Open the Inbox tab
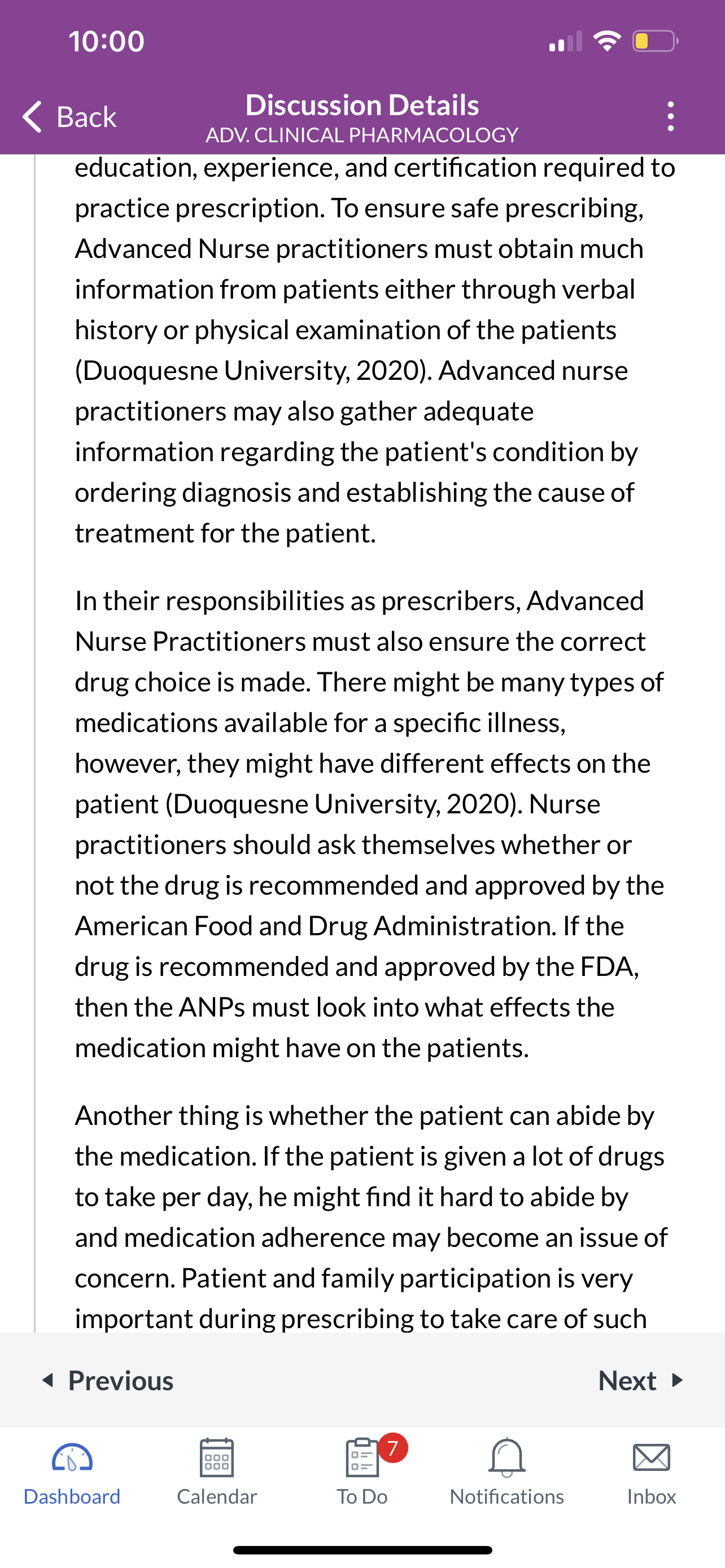 click(x=652, y=1473)
